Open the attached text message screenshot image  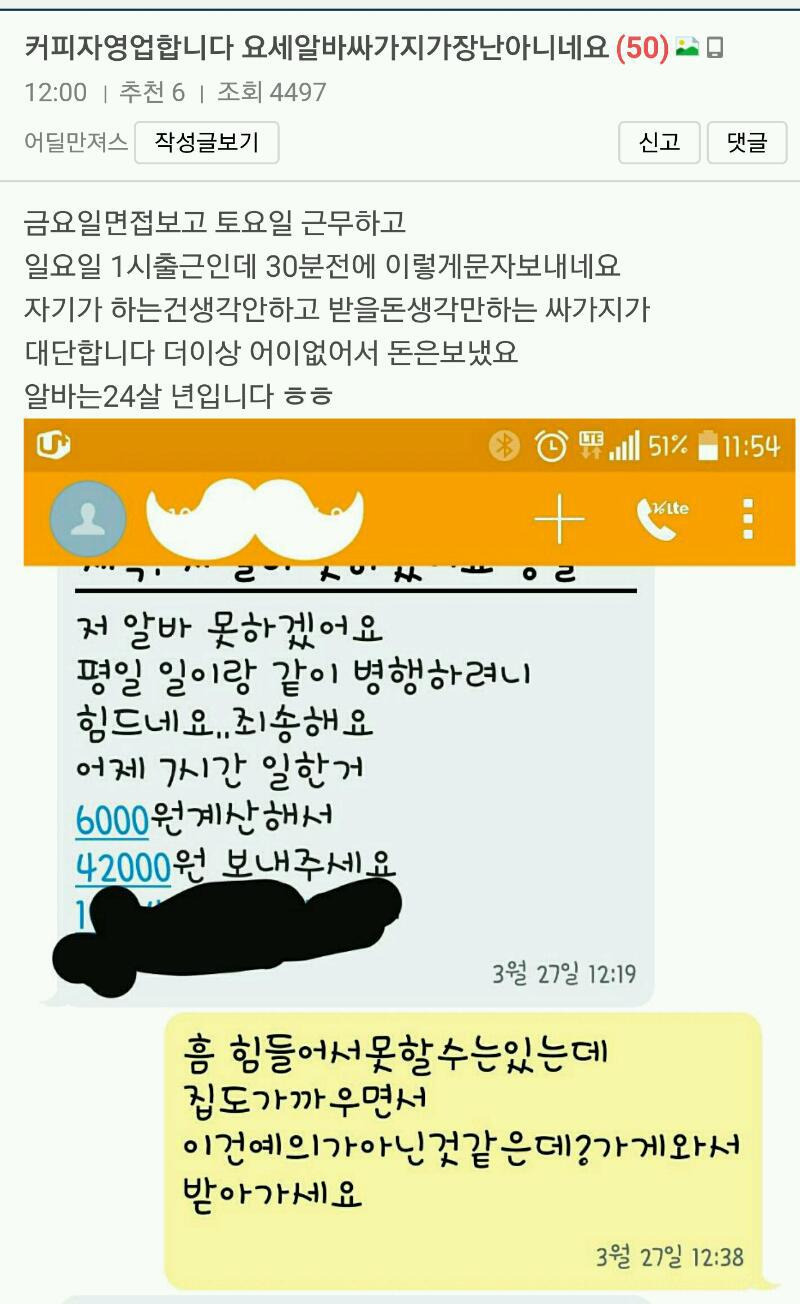(409, 860)
